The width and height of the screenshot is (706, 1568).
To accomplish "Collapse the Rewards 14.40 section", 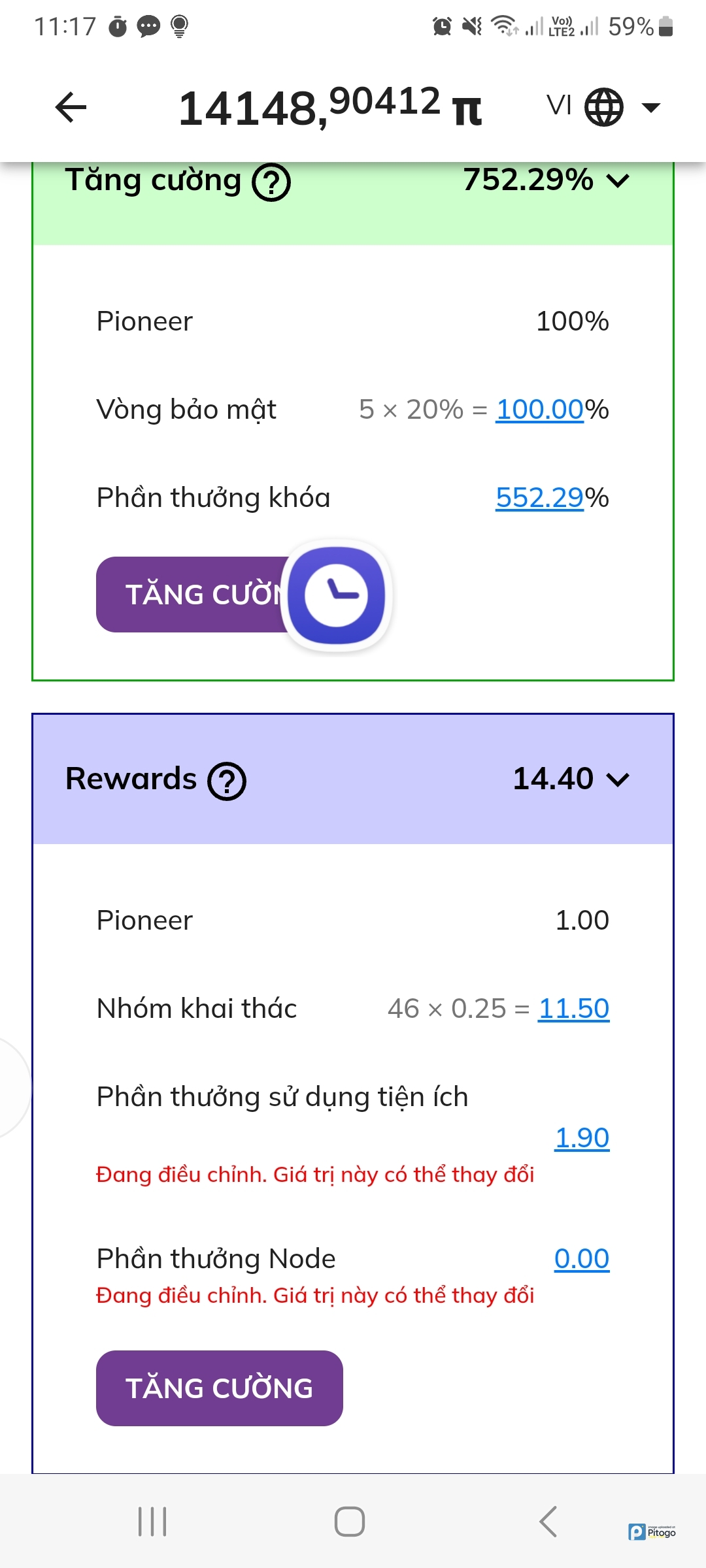I will click(617, 779).
